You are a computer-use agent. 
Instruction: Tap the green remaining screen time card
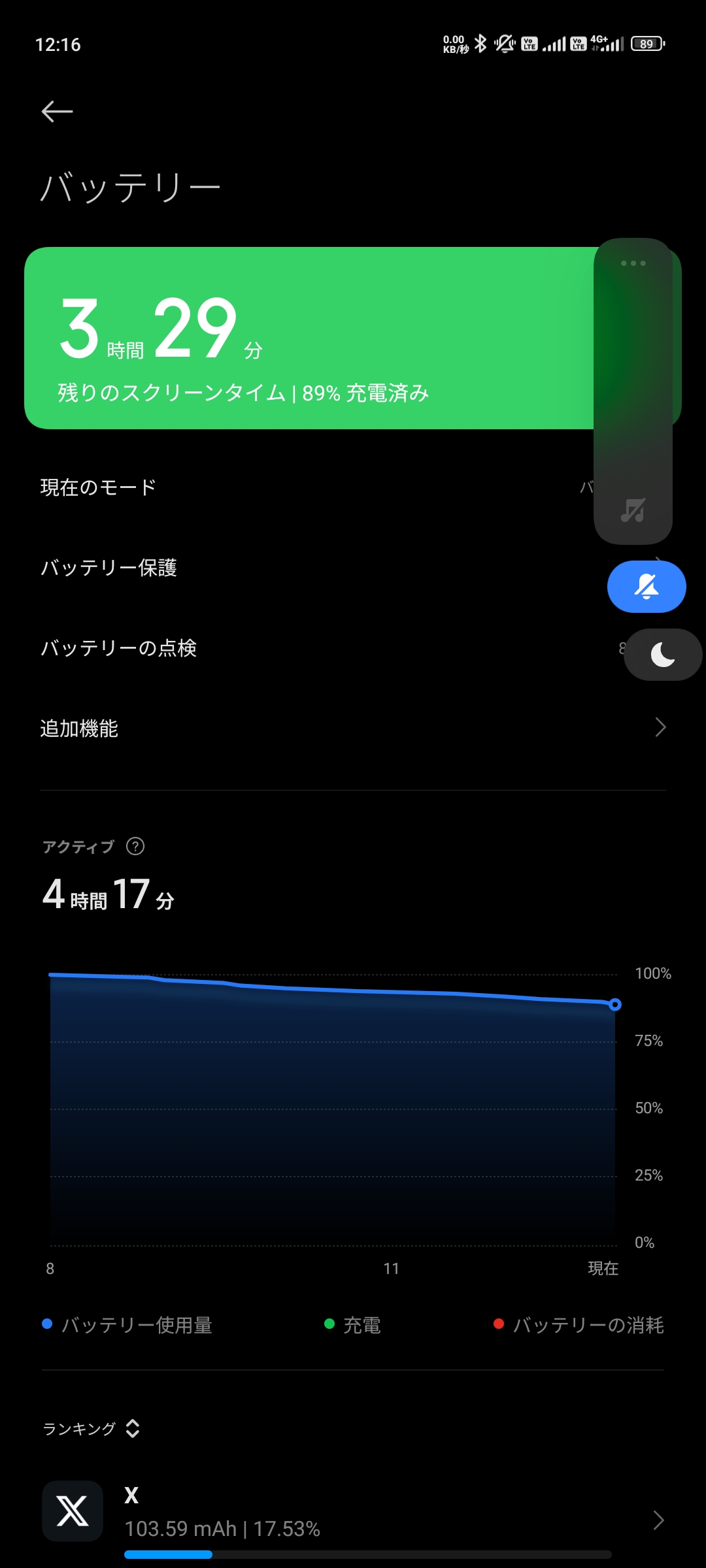click(309, 338)
